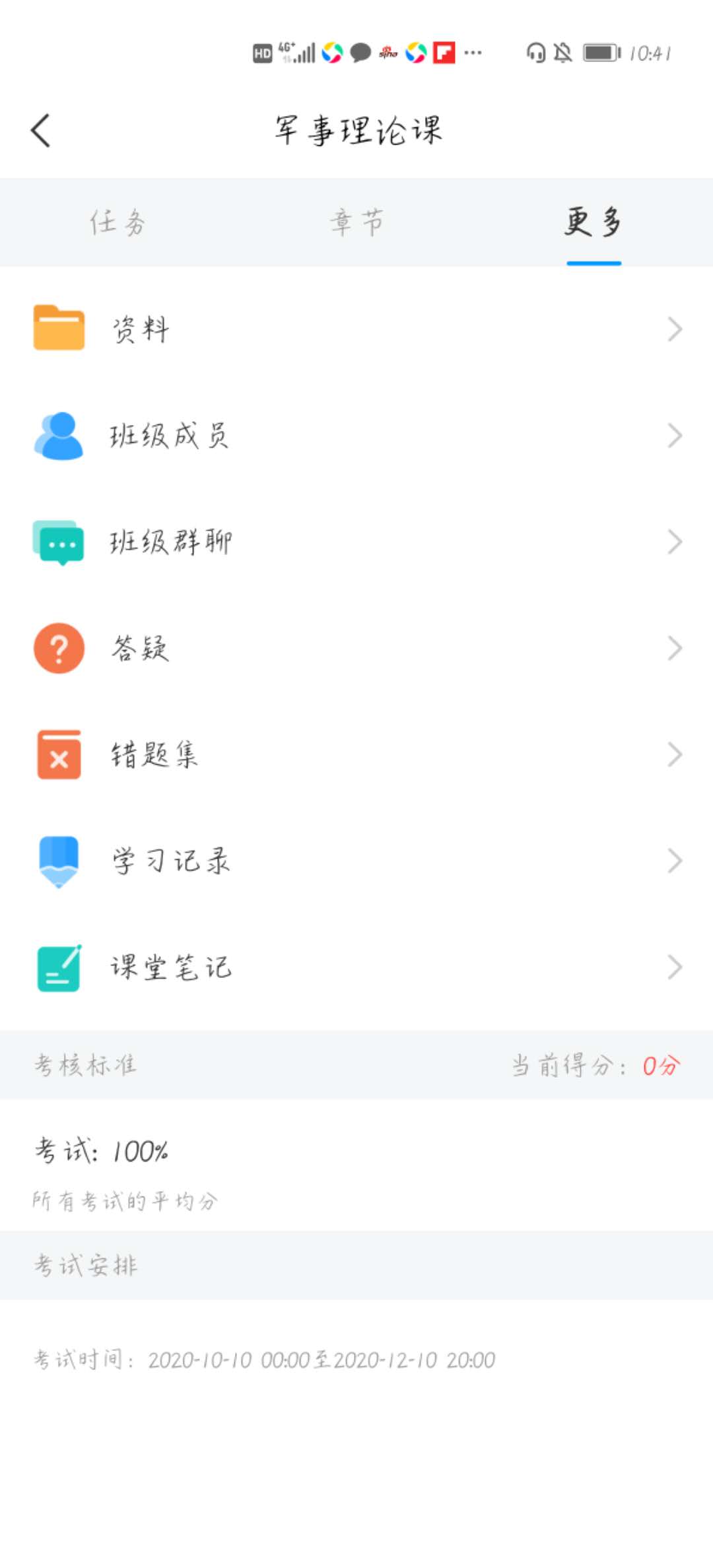713x1568 pixels.
Task: Go back from 军事理论课 course page
Action: (41, 130)
